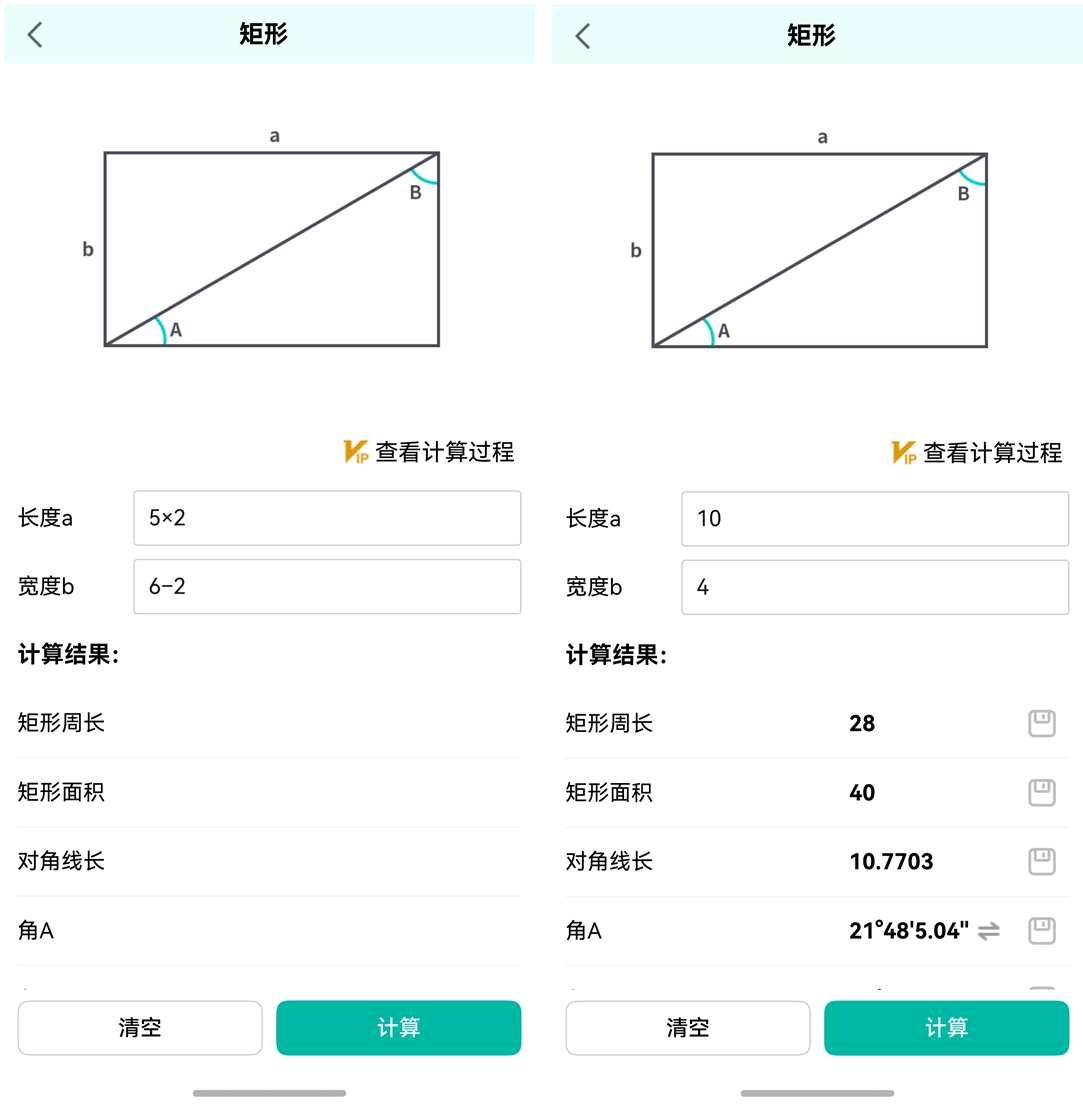Save the perimeter result 28

tap(1042, 723)
